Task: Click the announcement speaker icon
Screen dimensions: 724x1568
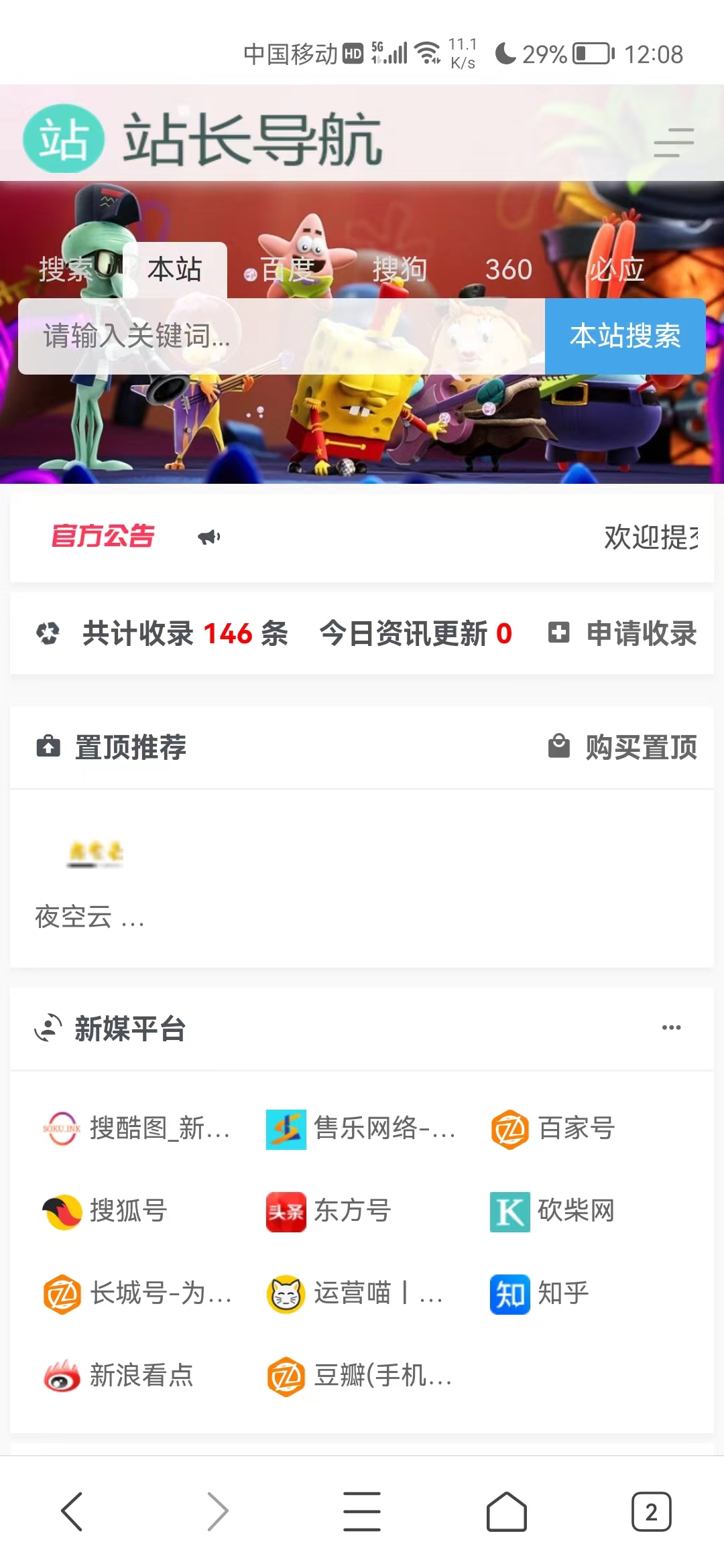Action: coord(208,536)
